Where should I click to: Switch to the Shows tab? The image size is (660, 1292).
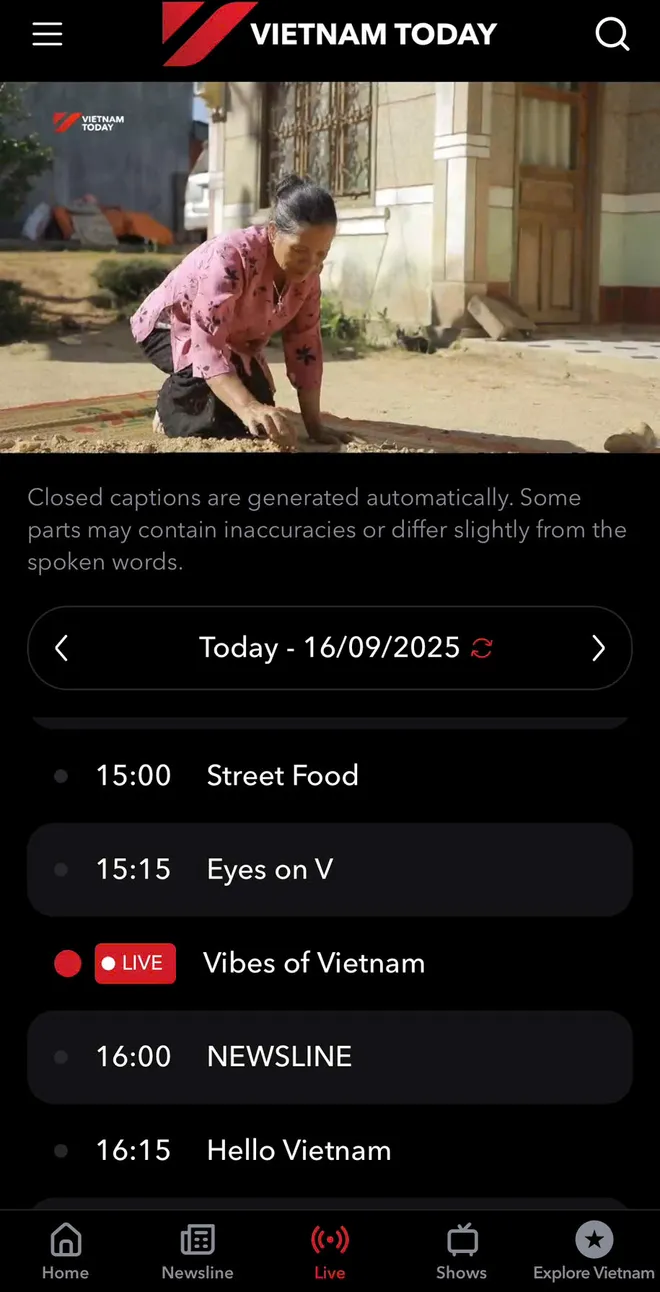pyautogui.click(x=461, y=1251)
